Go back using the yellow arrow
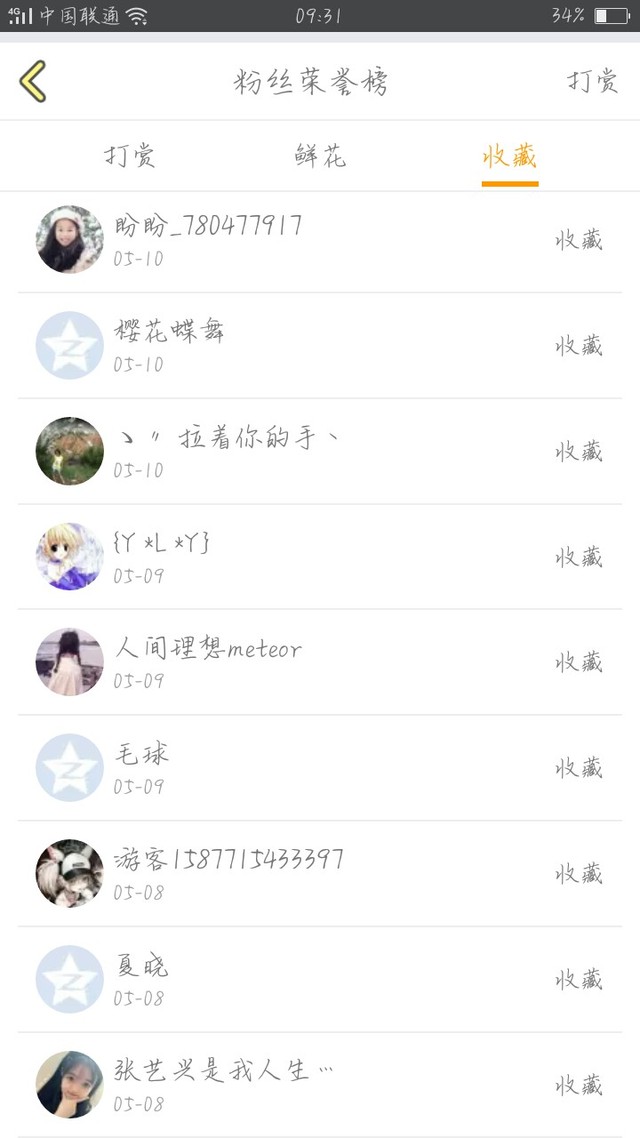Viewport: 640px width, 1138px height. (x=33, y=81)
